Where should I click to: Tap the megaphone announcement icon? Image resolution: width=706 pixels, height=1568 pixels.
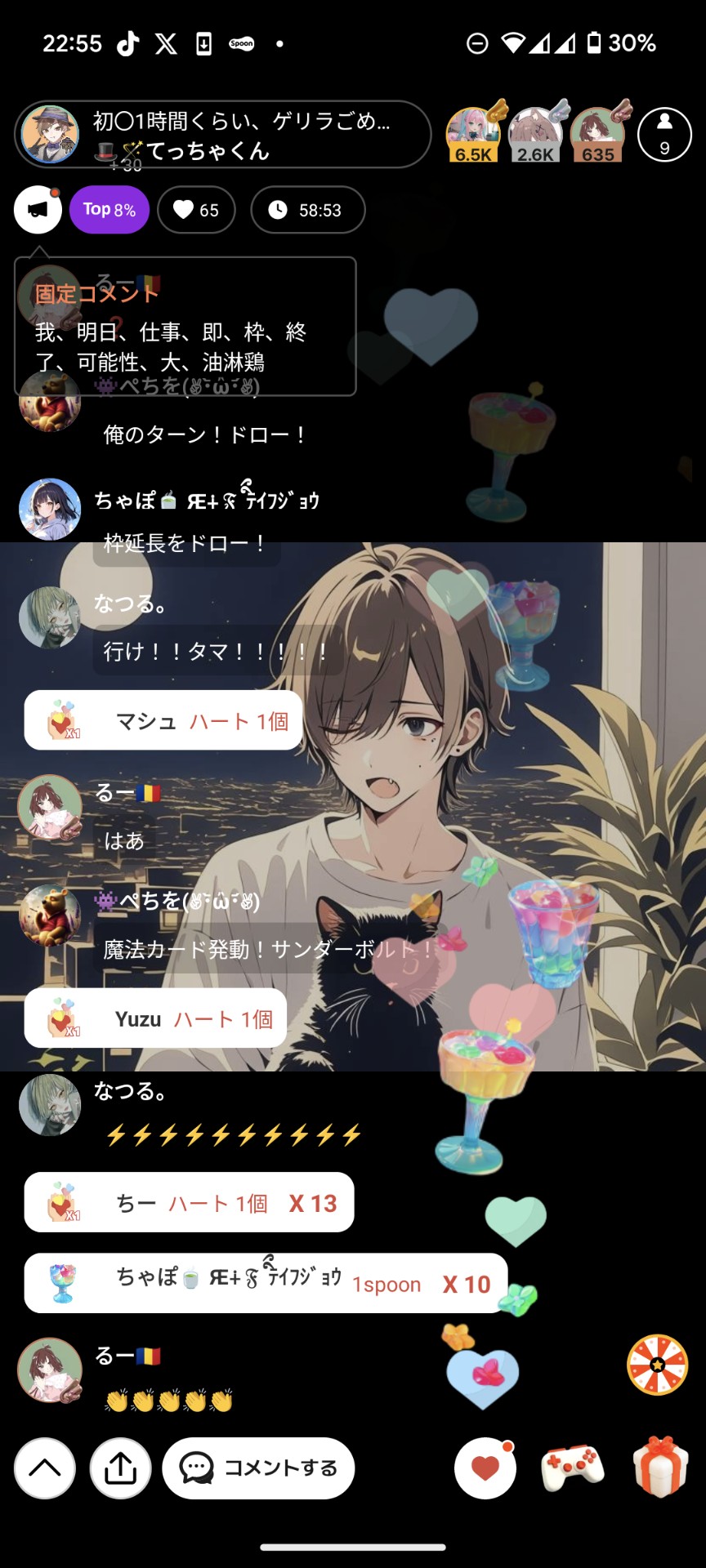tap(38, 210)
